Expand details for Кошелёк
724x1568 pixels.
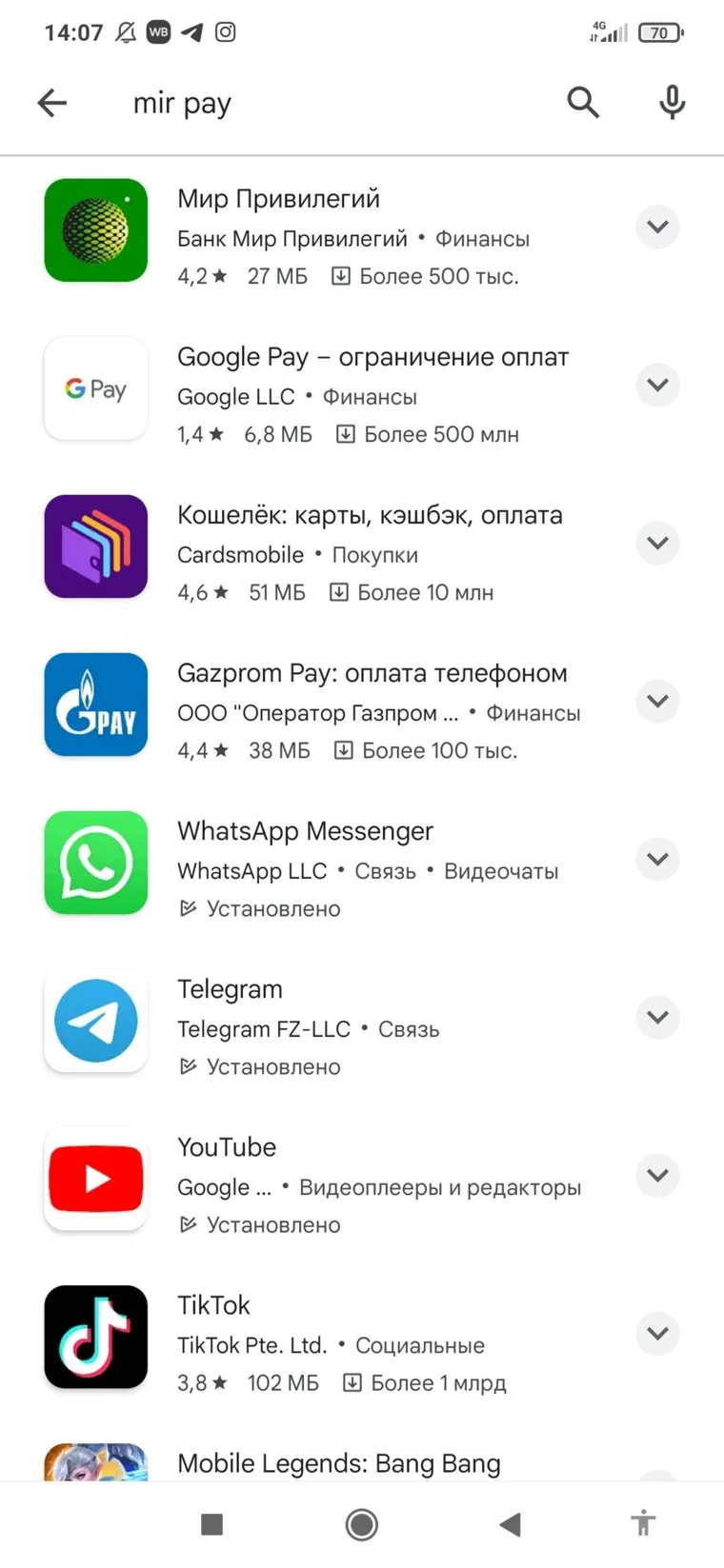pos(657,543)
